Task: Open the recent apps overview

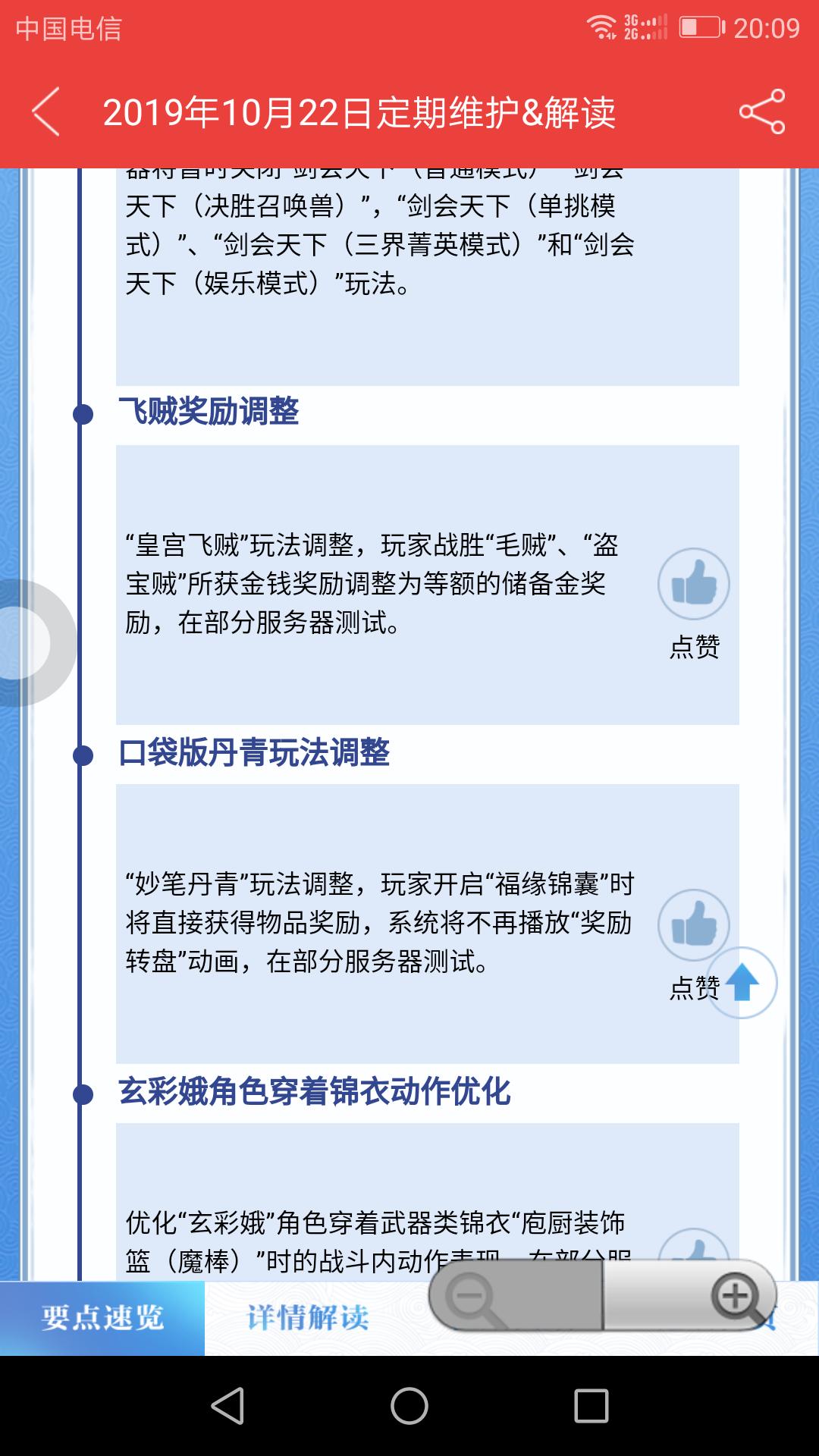Action: [x=591, y=1407]
